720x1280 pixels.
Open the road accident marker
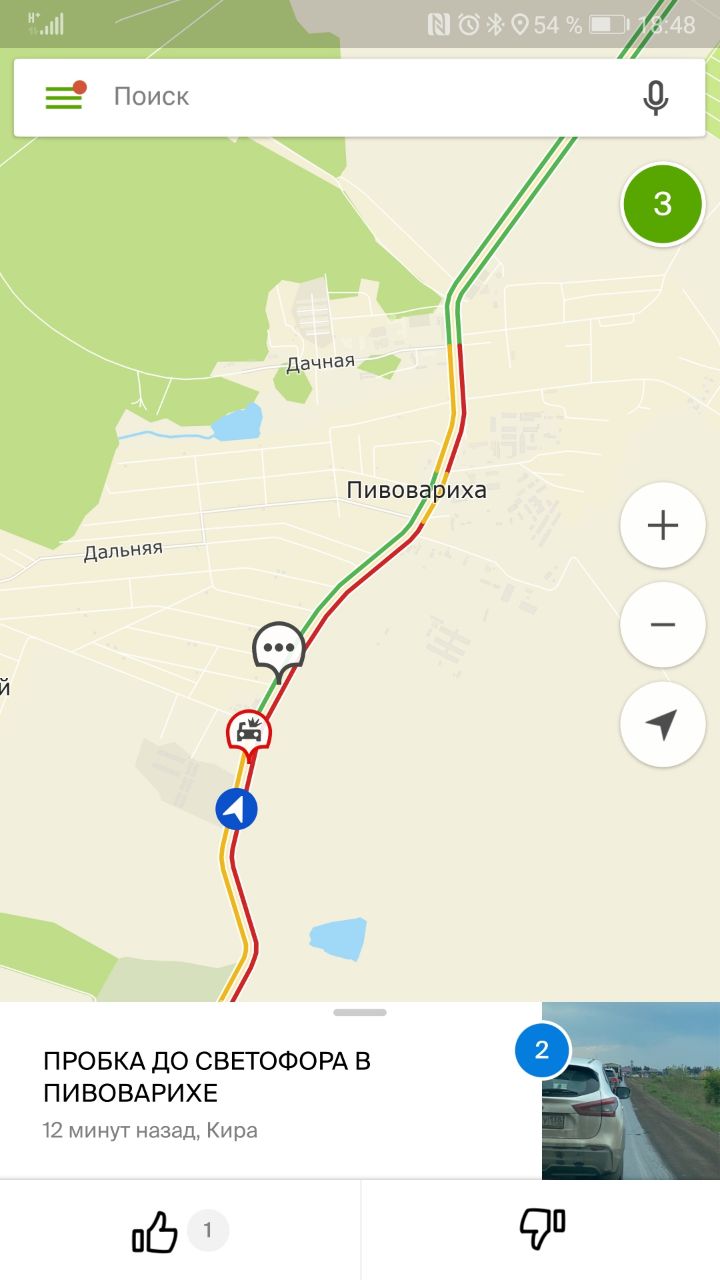coord(248,732)
